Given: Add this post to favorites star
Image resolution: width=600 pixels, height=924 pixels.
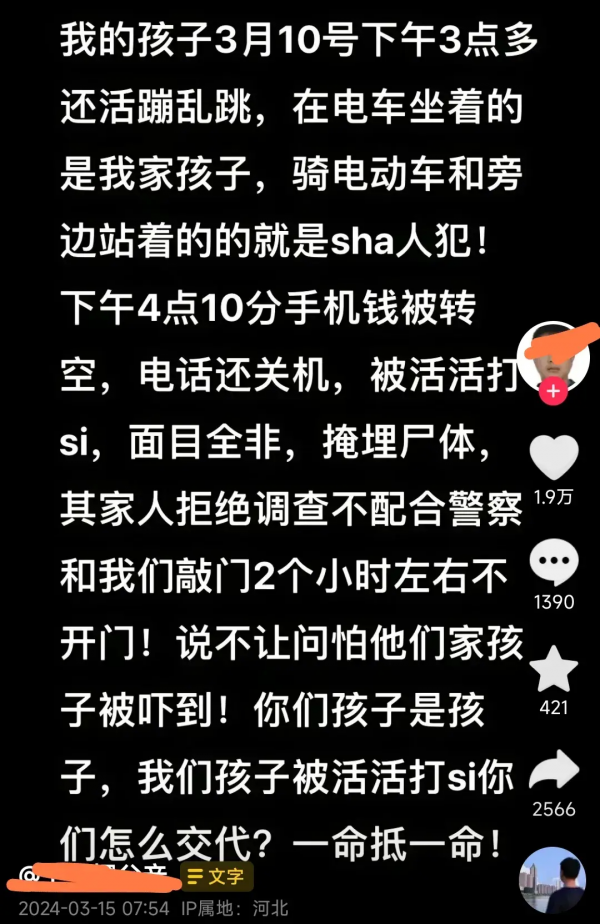Looking at the screenshot, I should tap(553, 670).
